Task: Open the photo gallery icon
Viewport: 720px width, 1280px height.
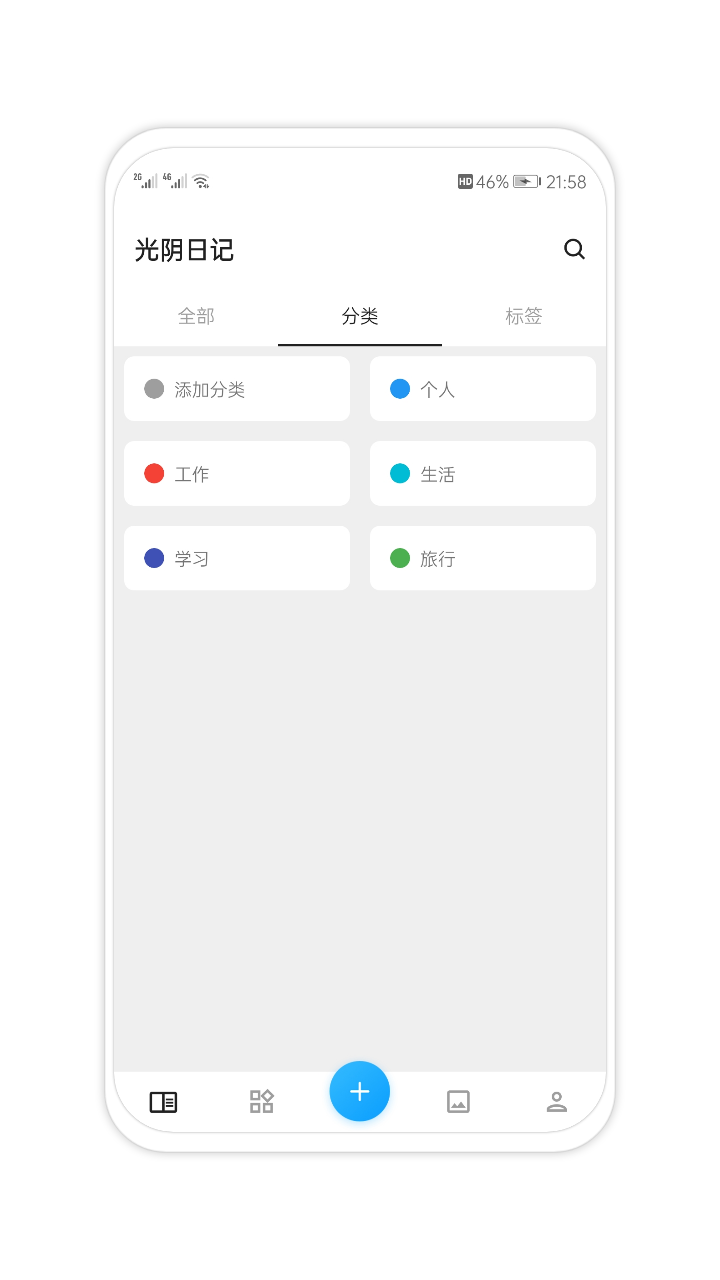Action: (458, 1101)
